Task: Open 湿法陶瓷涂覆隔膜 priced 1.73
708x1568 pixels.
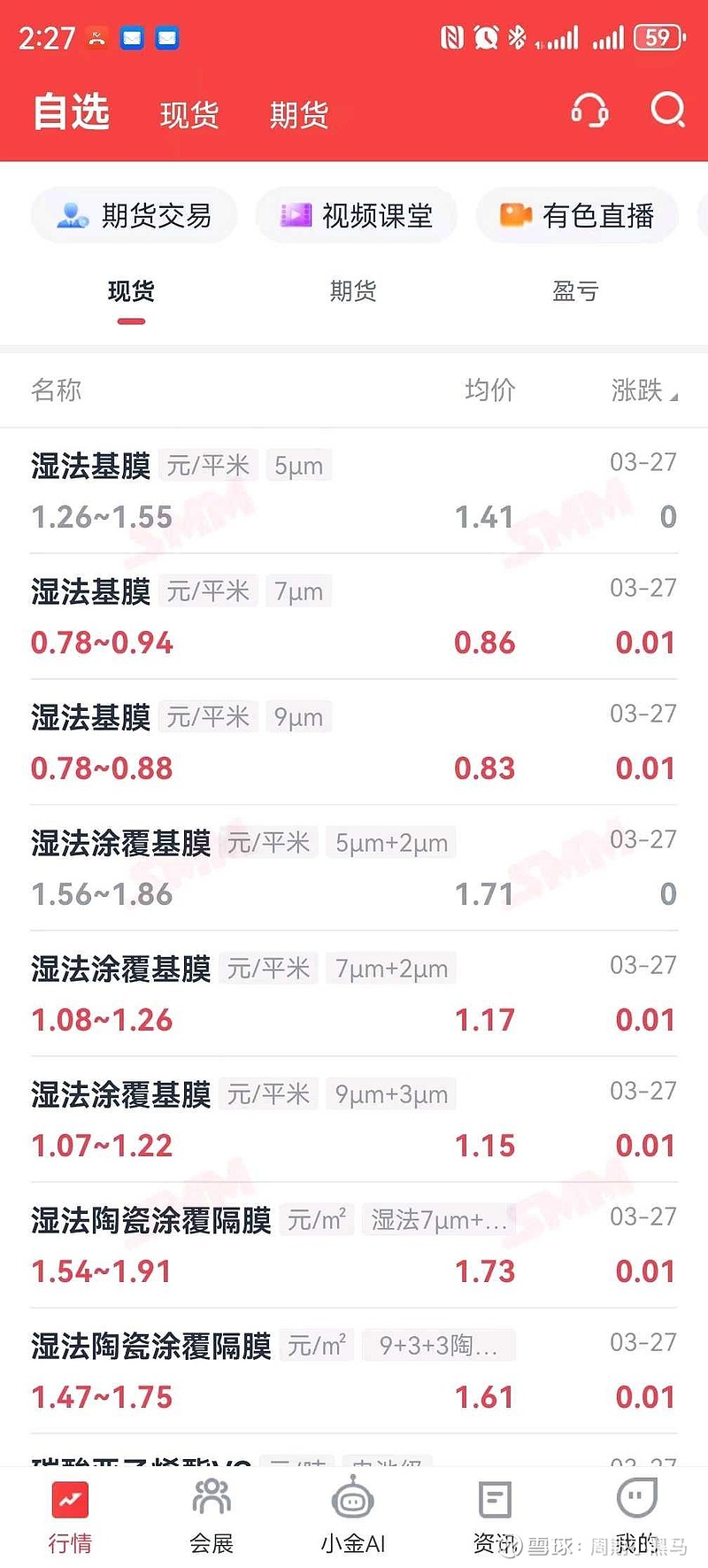Action: (x=354, y=1245)
